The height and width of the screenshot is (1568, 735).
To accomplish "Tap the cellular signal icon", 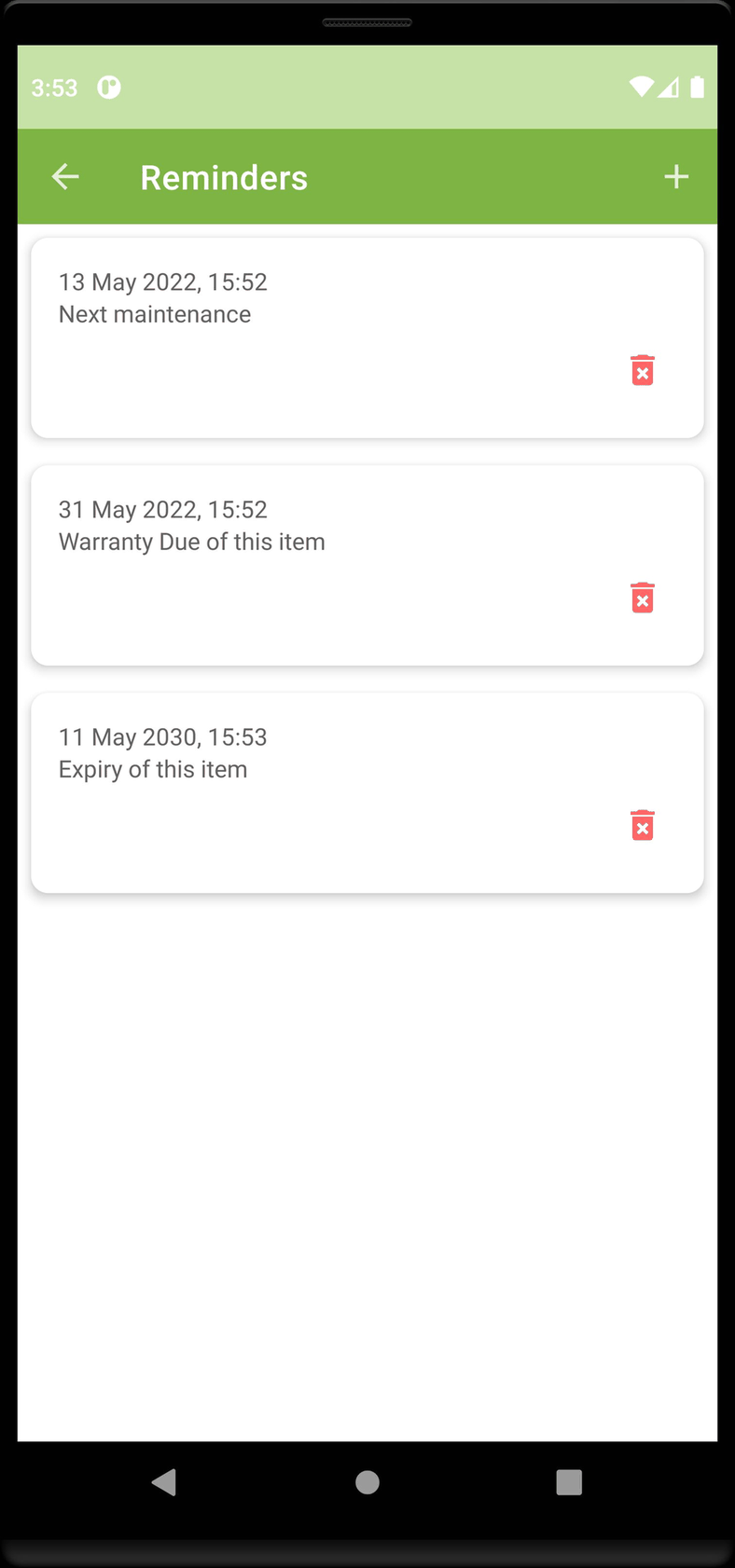I will pyautogui.click(x=668, y=87).
